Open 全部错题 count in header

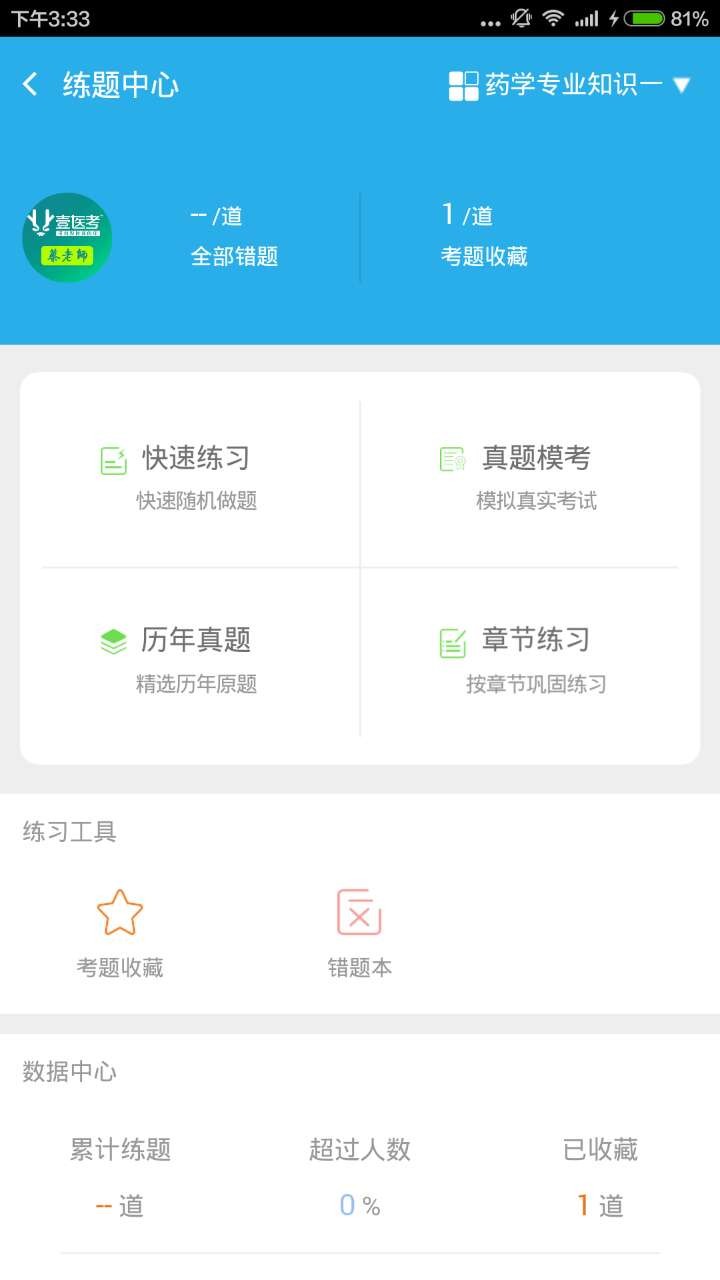pyautogui.click(x=234, y=236)
